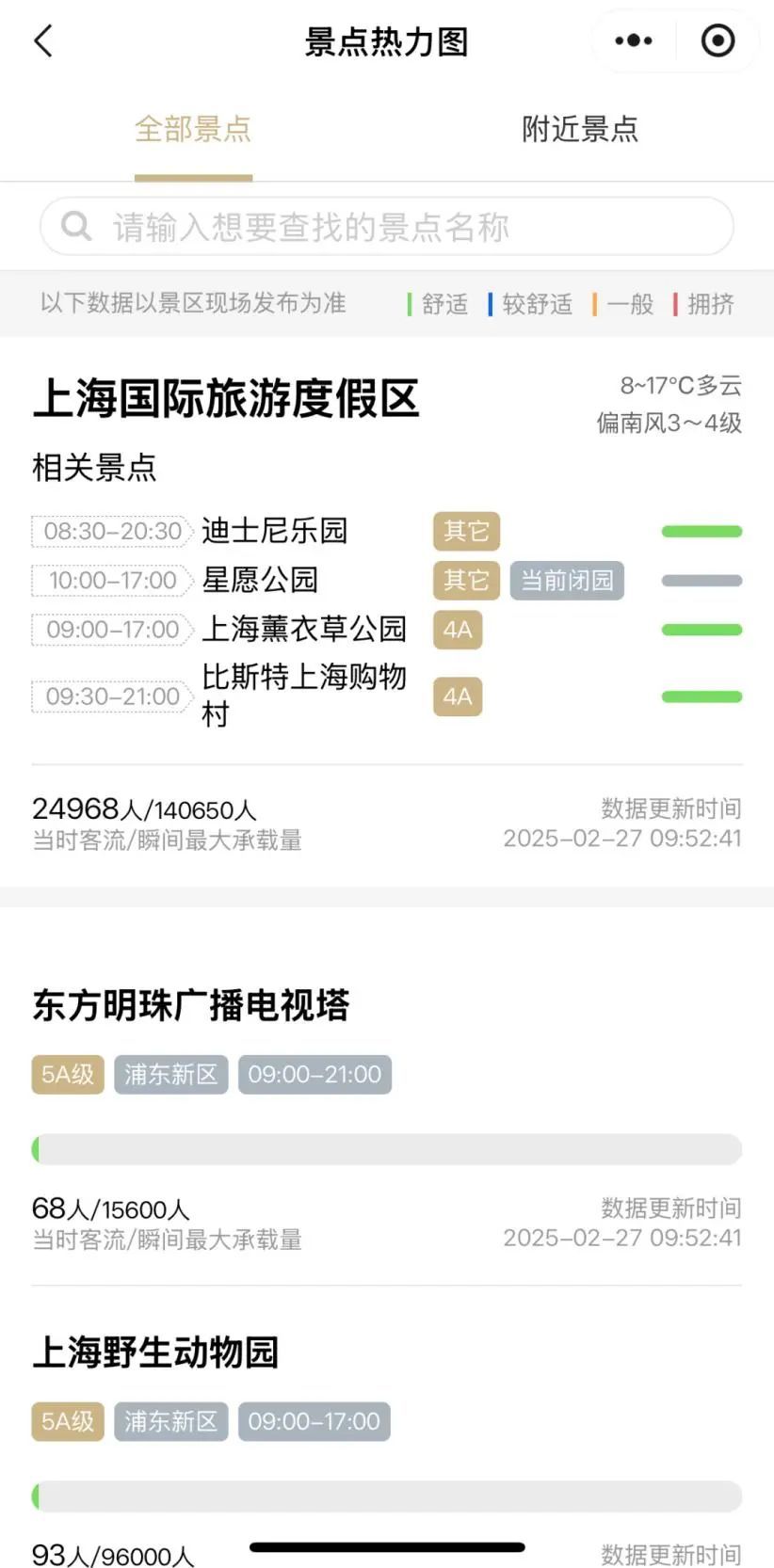Open the 比斯特上海购物村 row
774x1568 pixels.
tap(303, 696)
